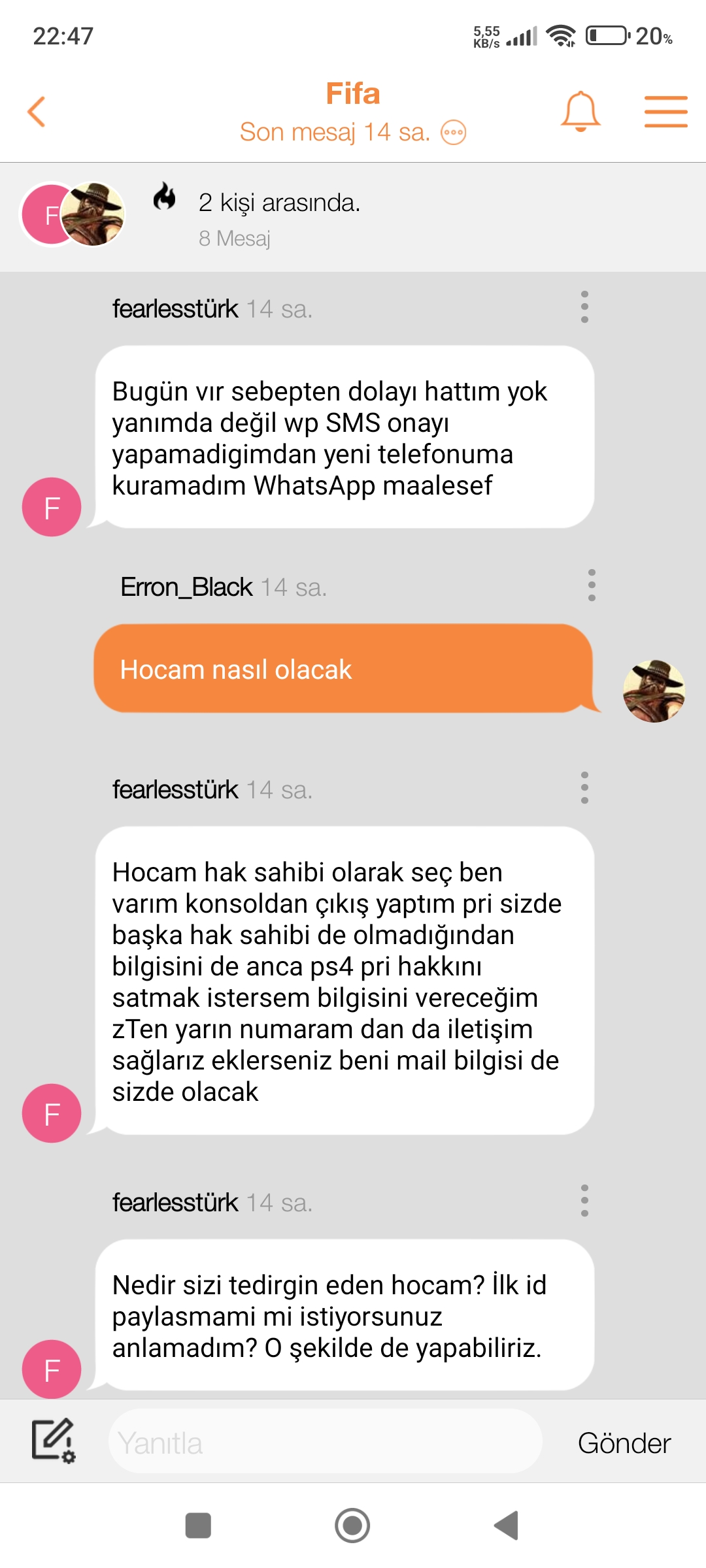Open options for Erron_Black's message
The image size is (706, 1568).
592,585
